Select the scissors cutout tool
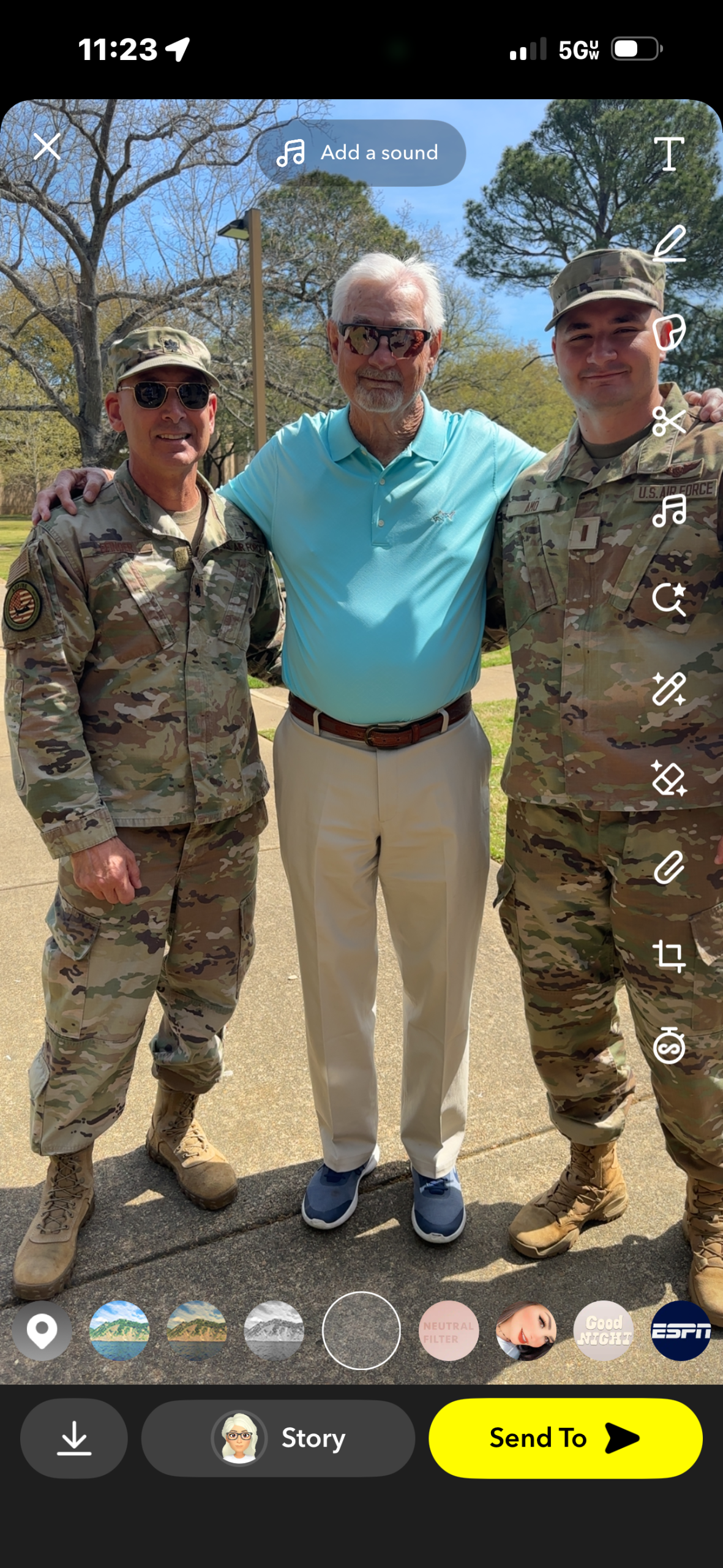 pos(669,421)
